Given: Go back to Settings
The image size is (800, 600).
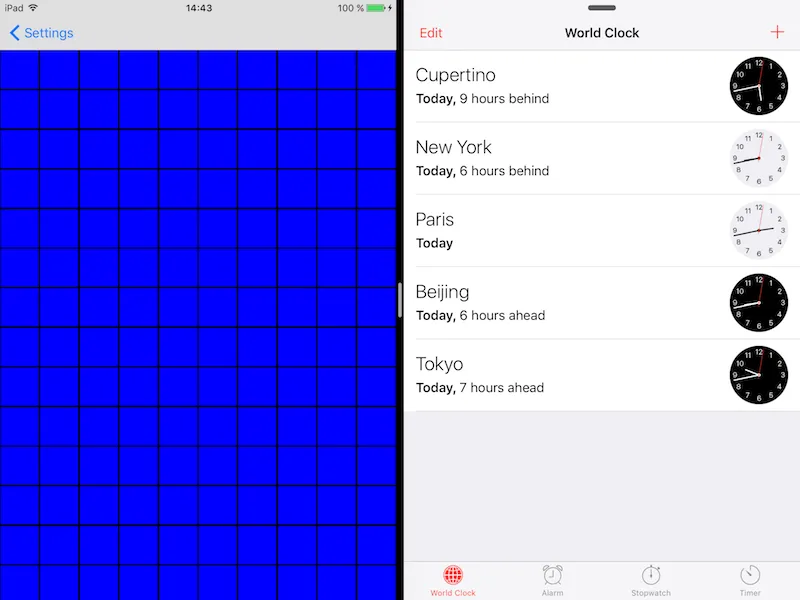Looking at the screenshot, I should point(41,33).
